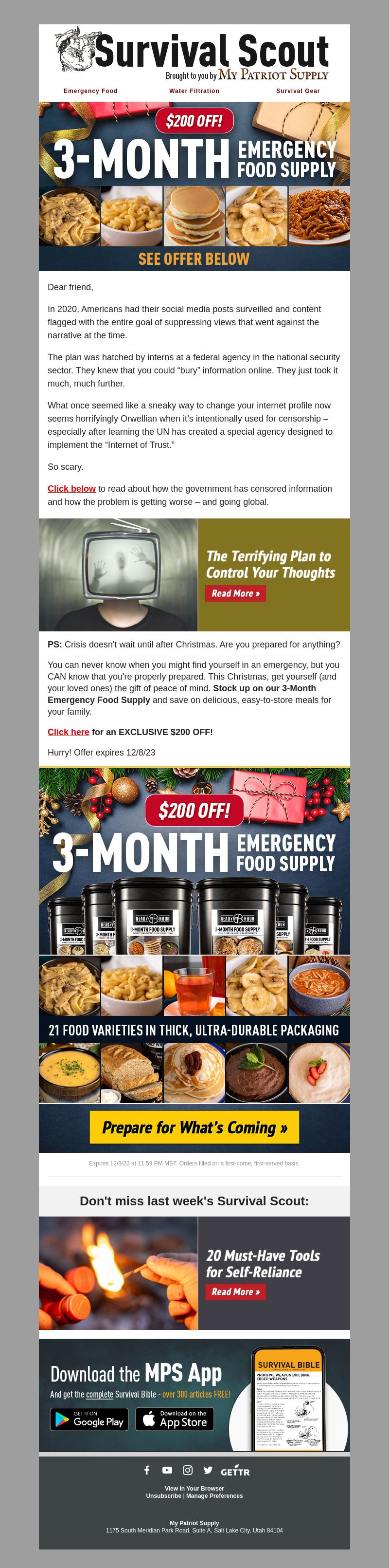Image resolution: width=389 pixels, height=1568 pixels.
Task: Open the Instagram profile icon
Action: coord(188,1470)
